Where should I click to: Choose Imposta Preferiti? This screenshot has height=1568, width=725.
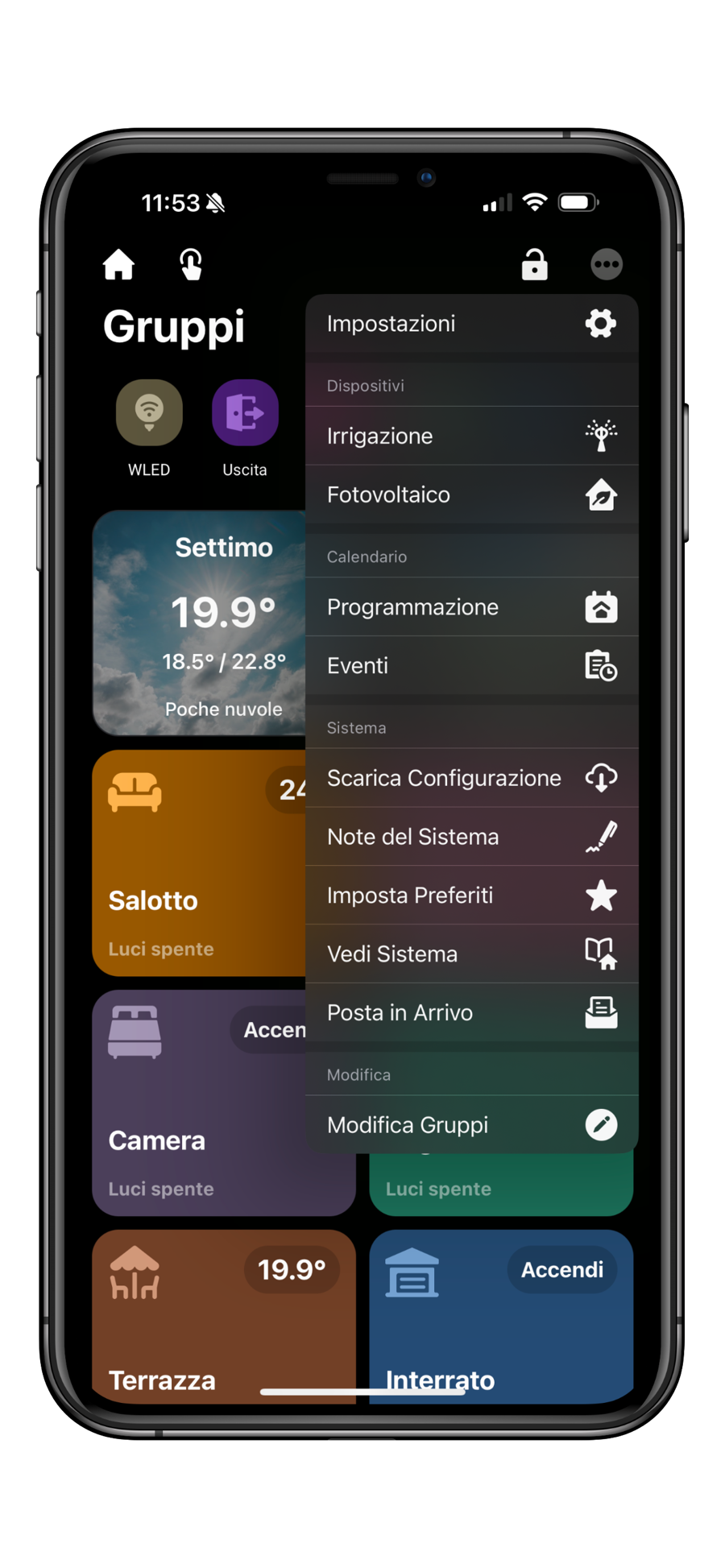coord(471,896)
